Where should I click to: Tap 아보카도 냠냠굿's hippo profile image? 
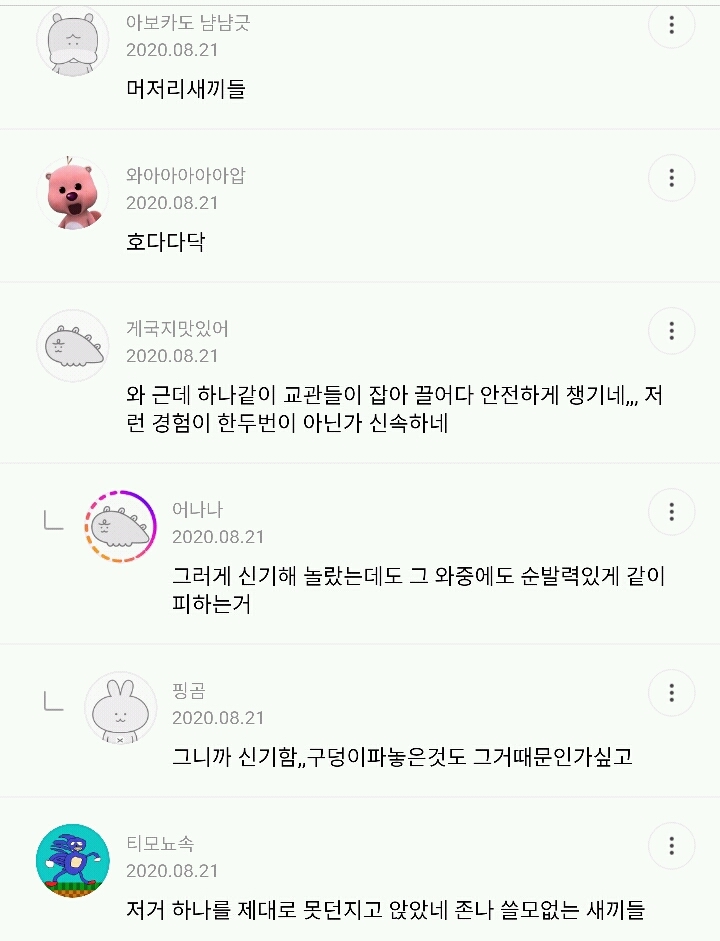71,40
